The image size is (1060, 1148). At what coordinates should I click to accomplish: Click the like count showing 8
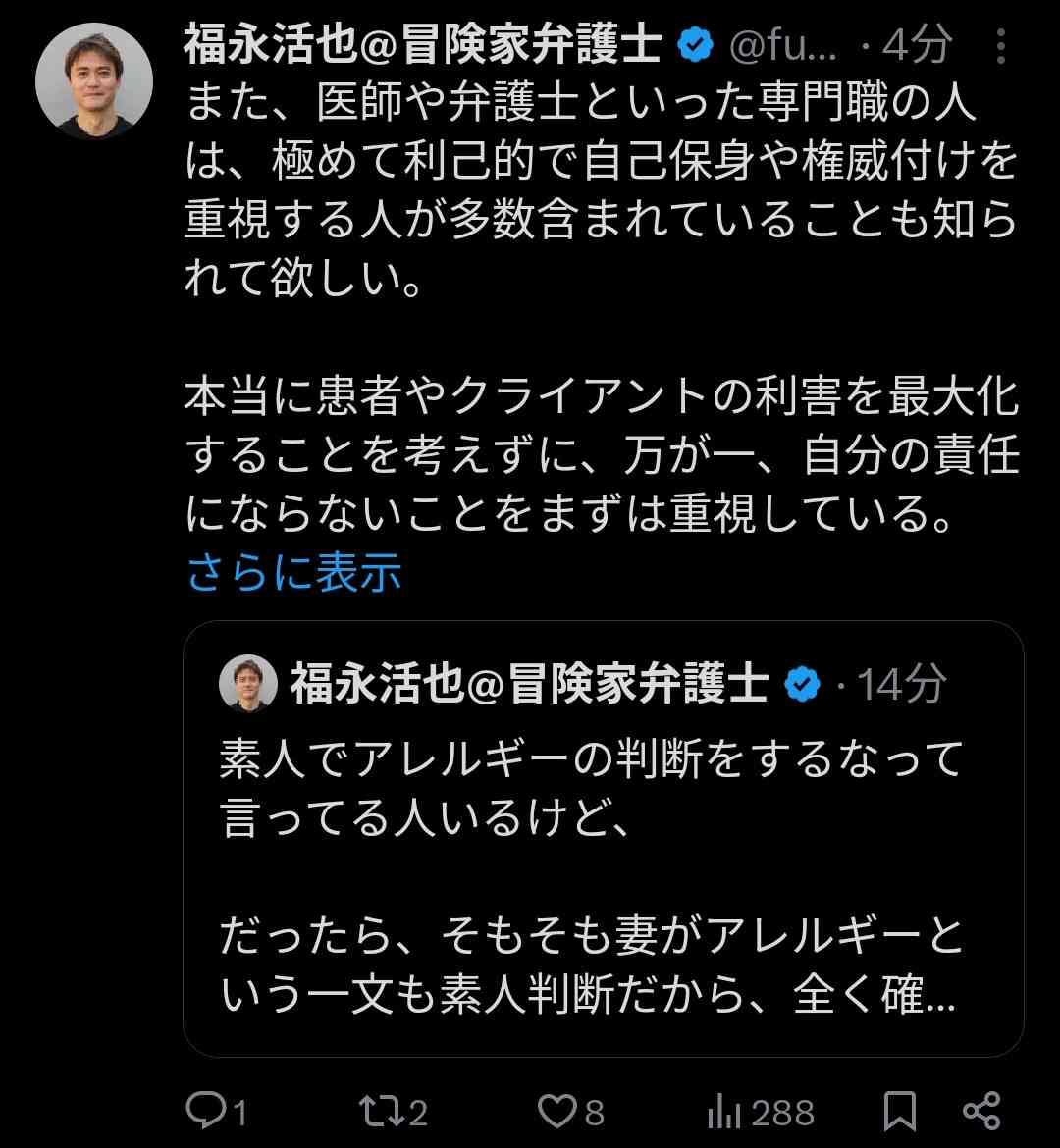tap(594, 1112)
